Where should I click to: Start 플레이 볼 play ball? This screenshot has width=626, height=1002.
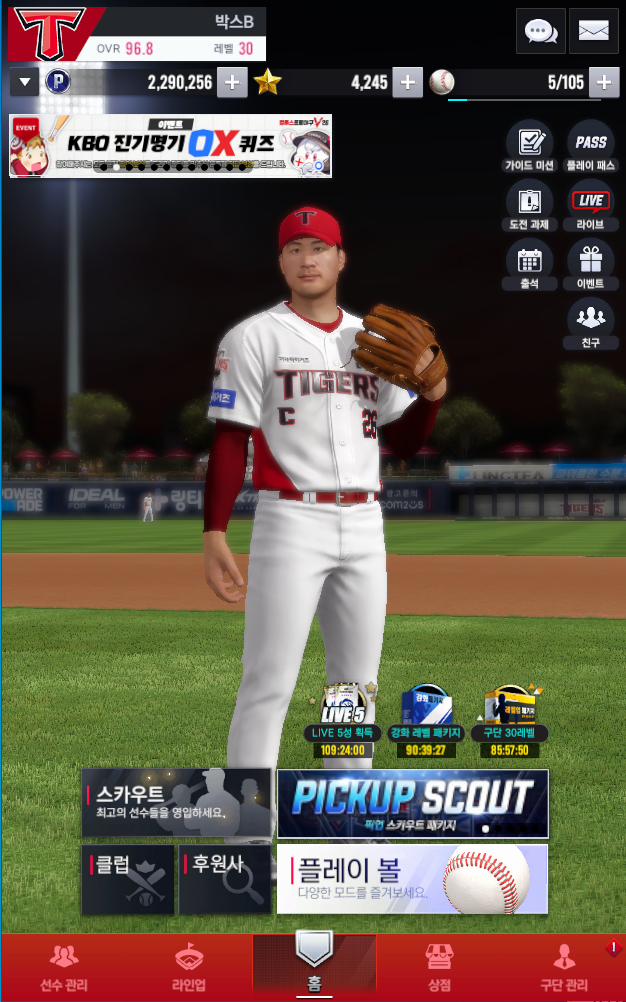click(x=413, y=879)
